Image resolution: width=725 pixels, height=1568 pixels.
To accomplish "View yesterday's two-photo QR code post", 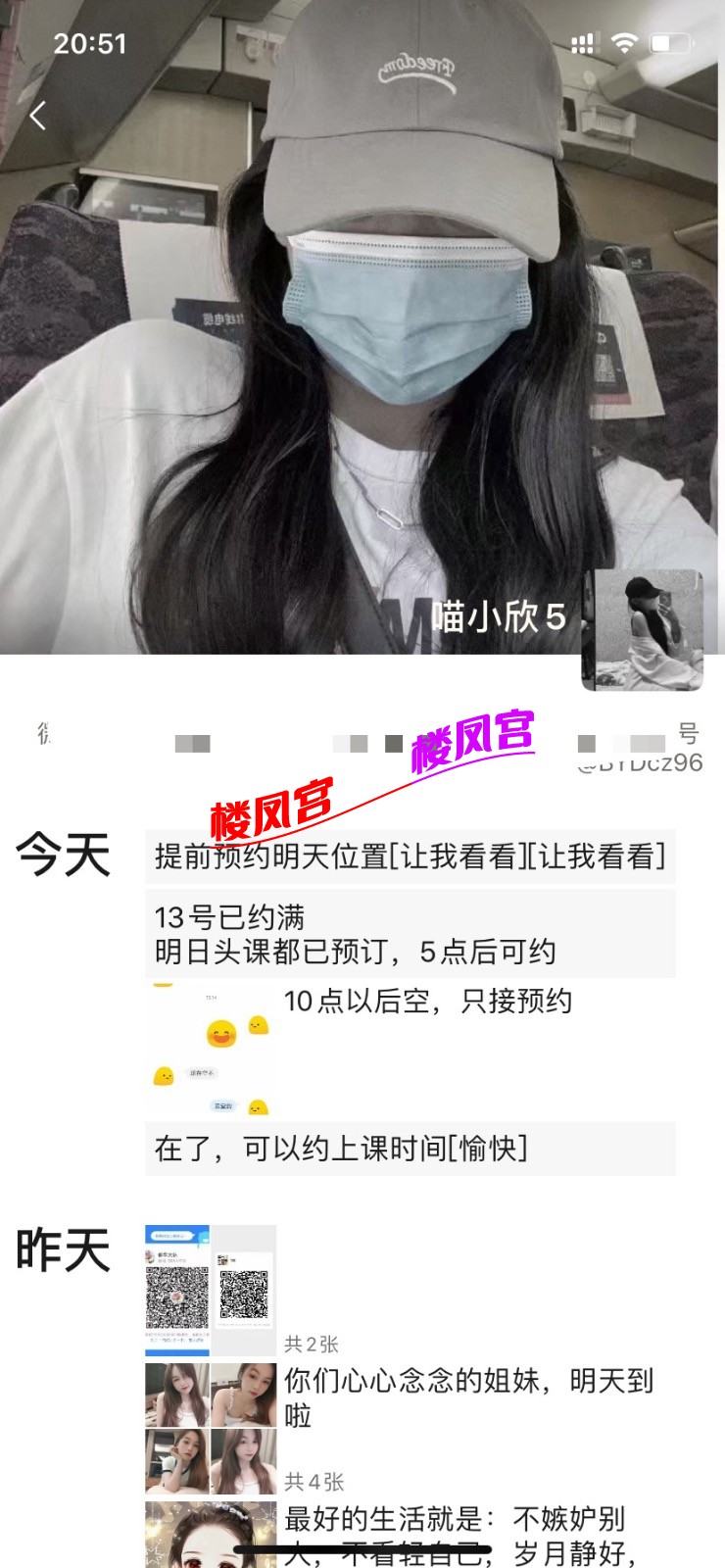I will tap(211, 1290).
